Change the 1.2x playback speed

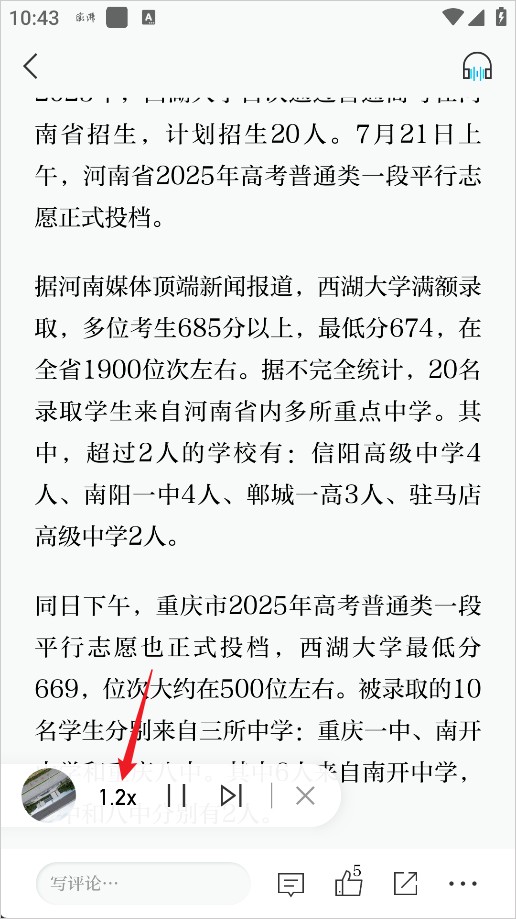click(117, 797)
